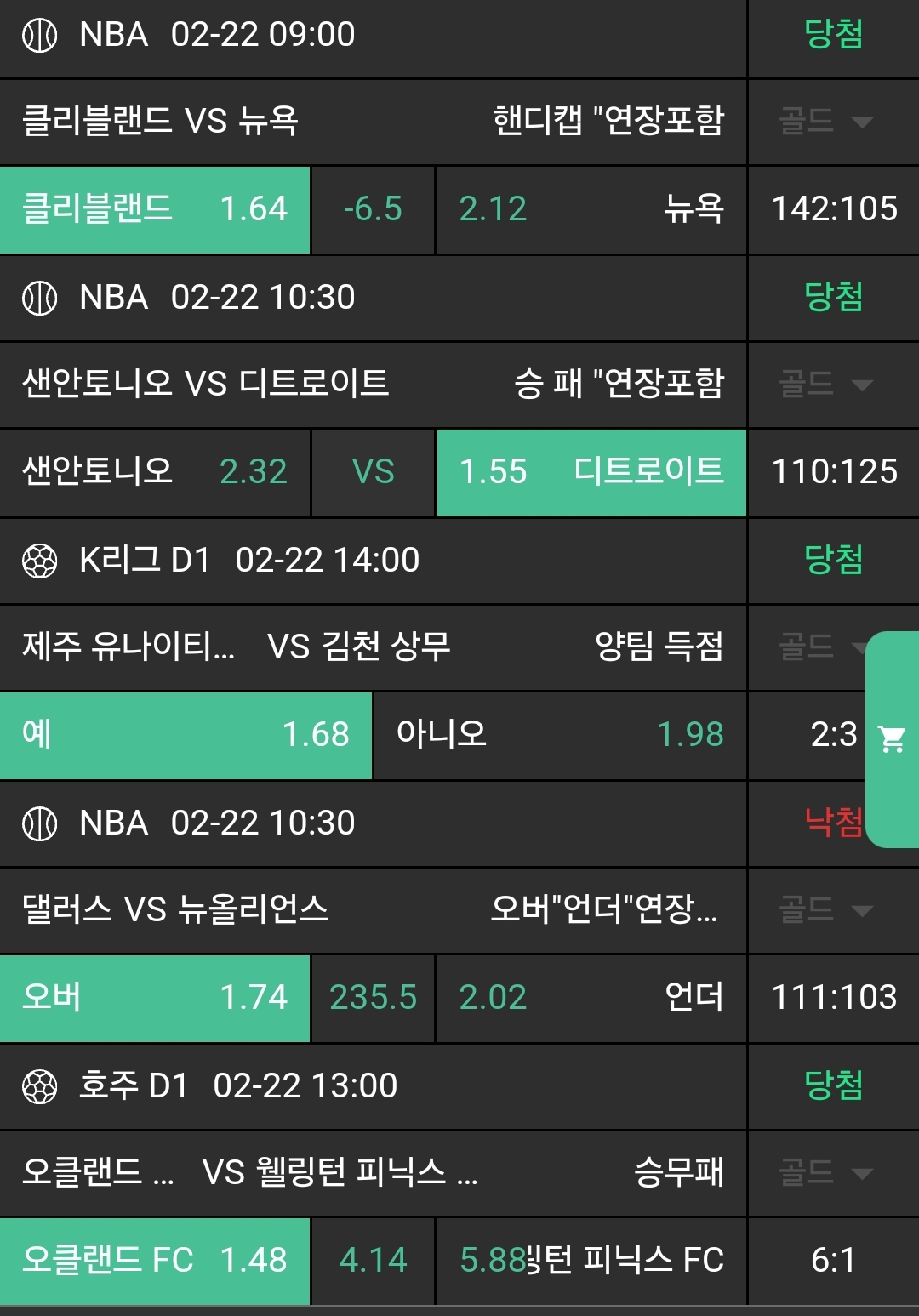Select 클리블랜드 handicap odds 1.64
The image size is (919, 1316).
(x=155, y=209)
